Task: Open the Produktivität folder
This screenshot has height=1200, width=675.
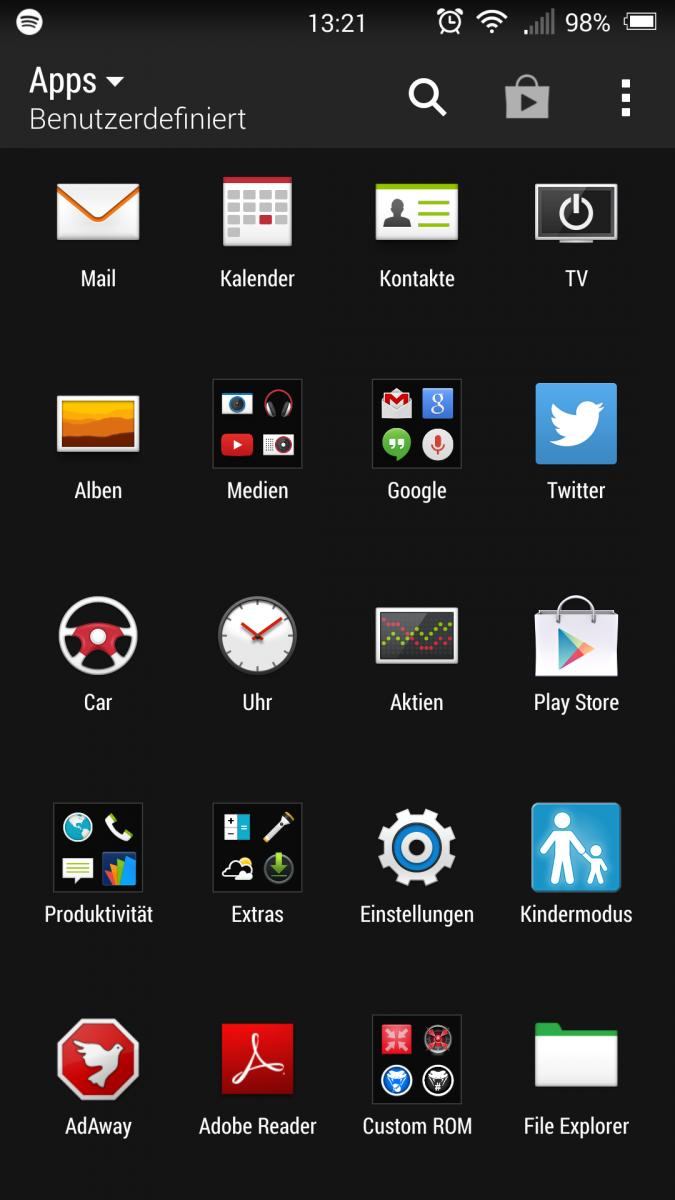Action: click(x=98, y=864)
